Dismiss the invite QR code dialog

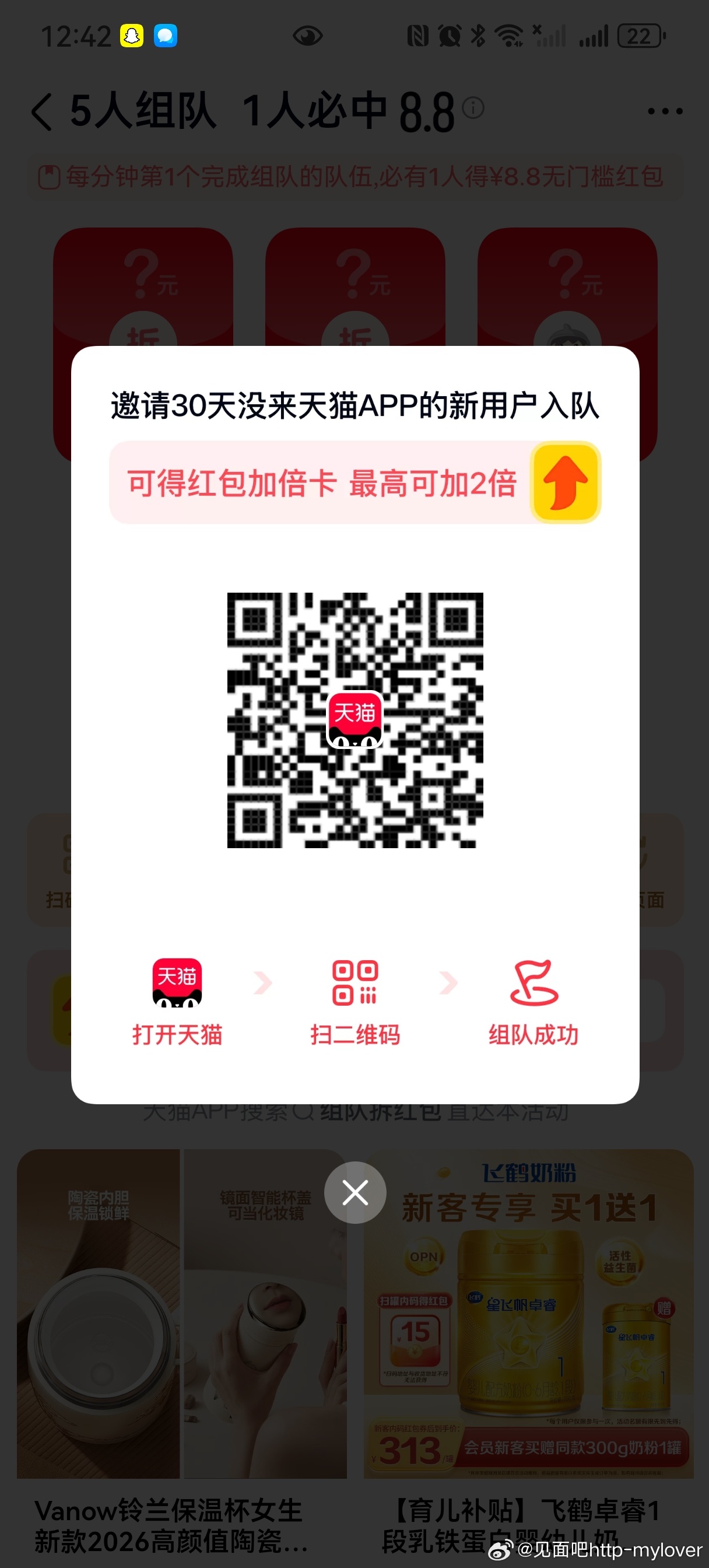point(355,1192)
